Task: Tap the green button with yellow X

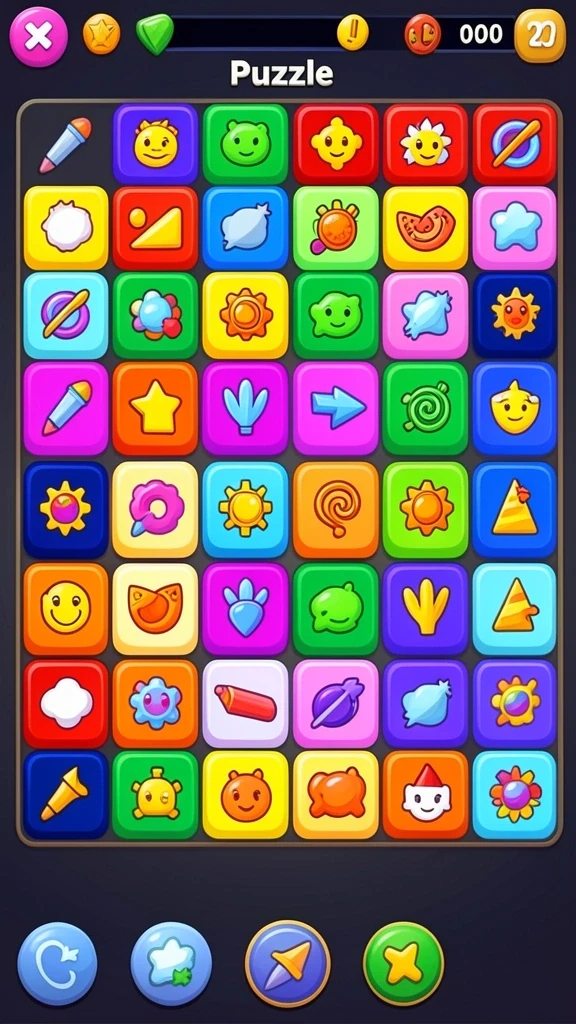Action: coord(404,963)
